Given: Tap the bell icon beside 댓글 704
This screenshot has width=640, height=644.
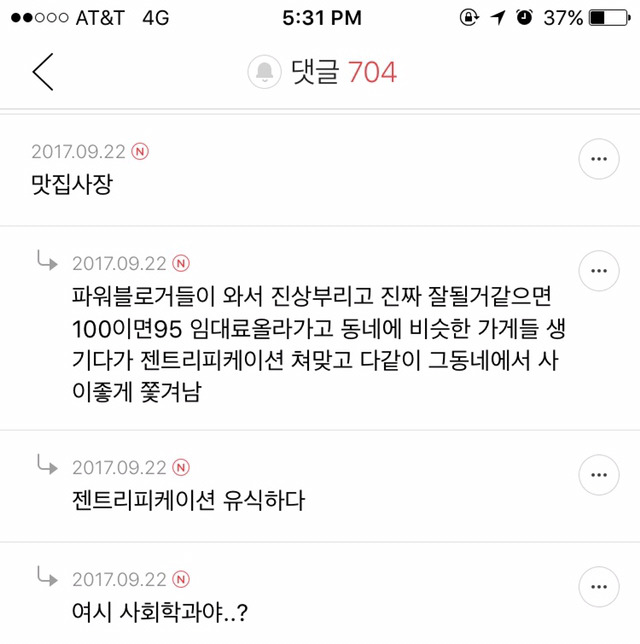Looking at the screenshot, I should pyautogui.click(x=265, y=72).
